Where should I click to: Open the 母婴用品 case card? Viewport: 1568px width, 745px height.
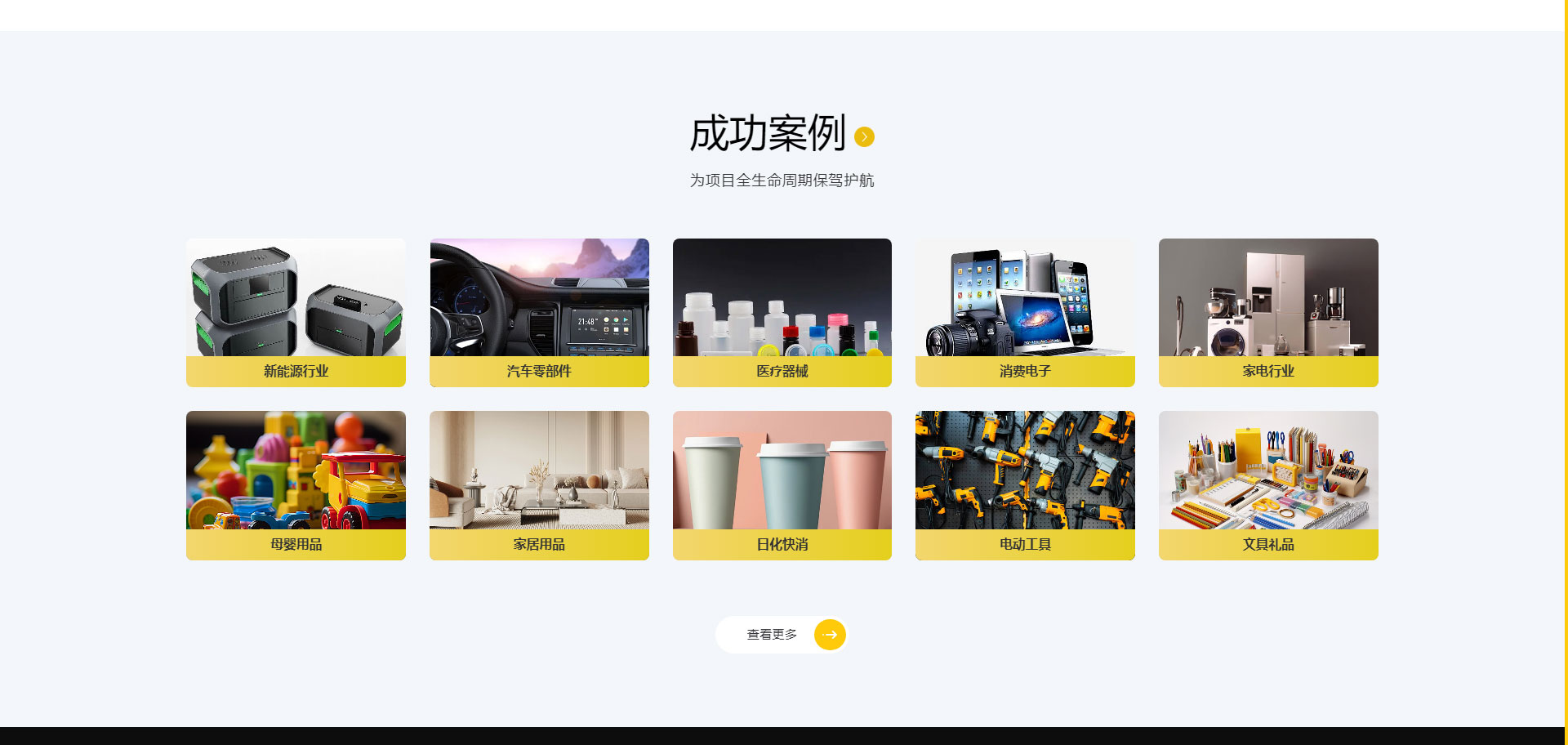click(296, 485)
